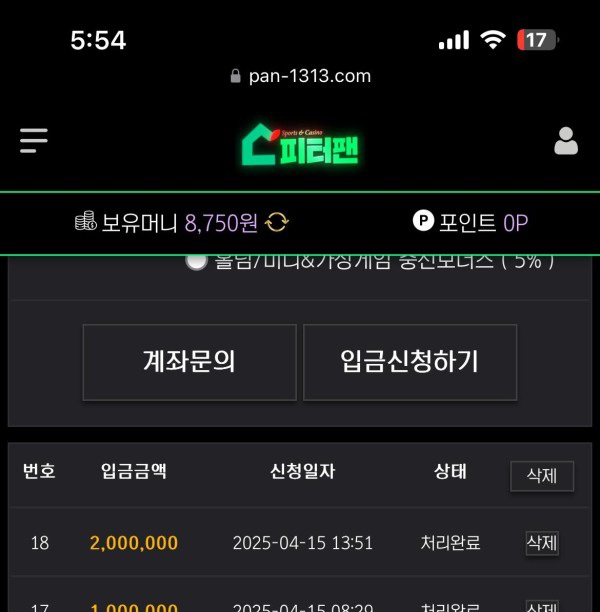The width and height of the screenshot is (600, 612).
Task: Tap the pan-1313.com address bar
Action: pyautogui.click(x=300, y=76)
